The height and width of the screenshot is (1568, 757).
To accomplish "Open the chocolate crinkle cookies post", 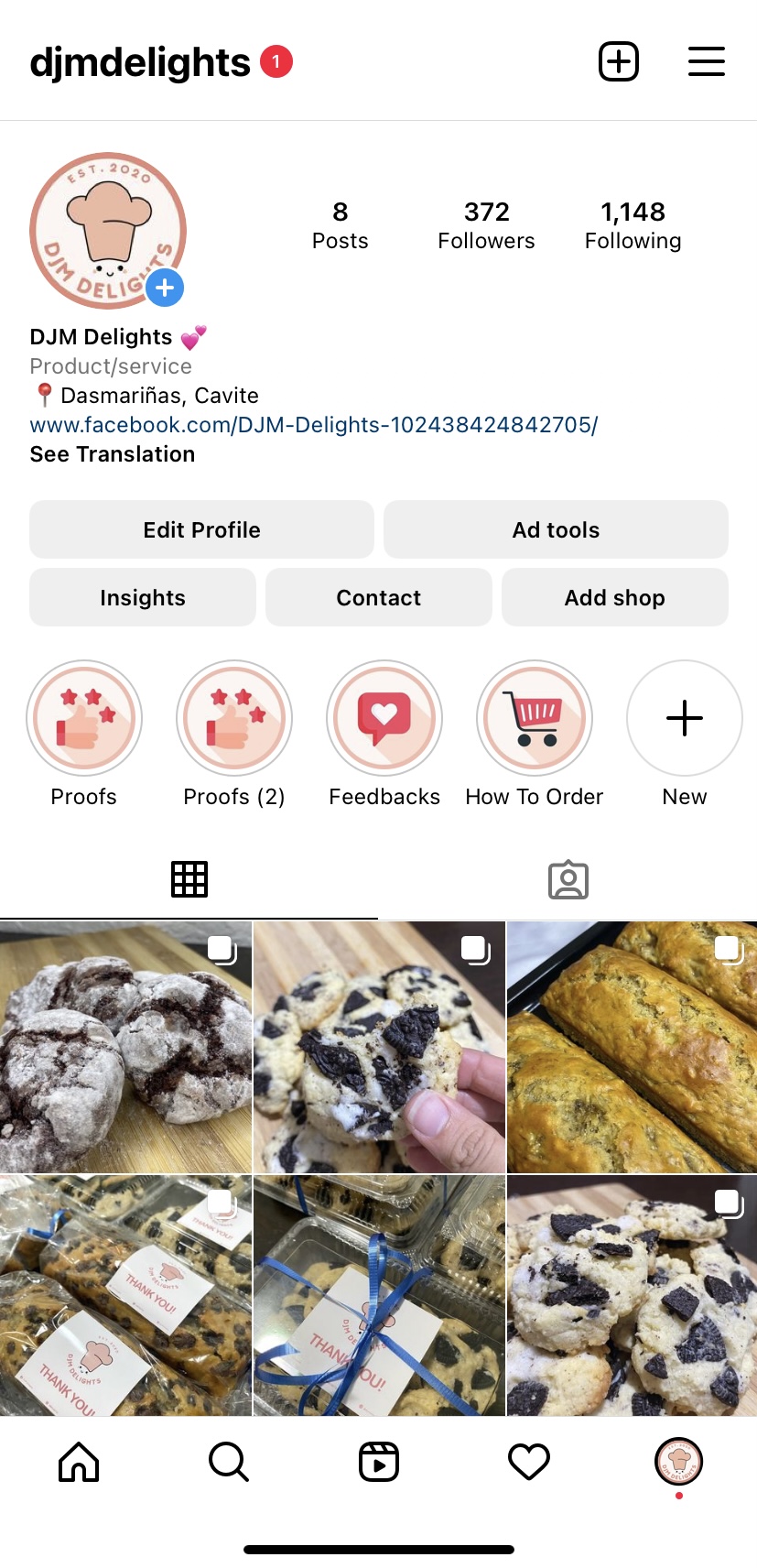I will click(125, 1048).
